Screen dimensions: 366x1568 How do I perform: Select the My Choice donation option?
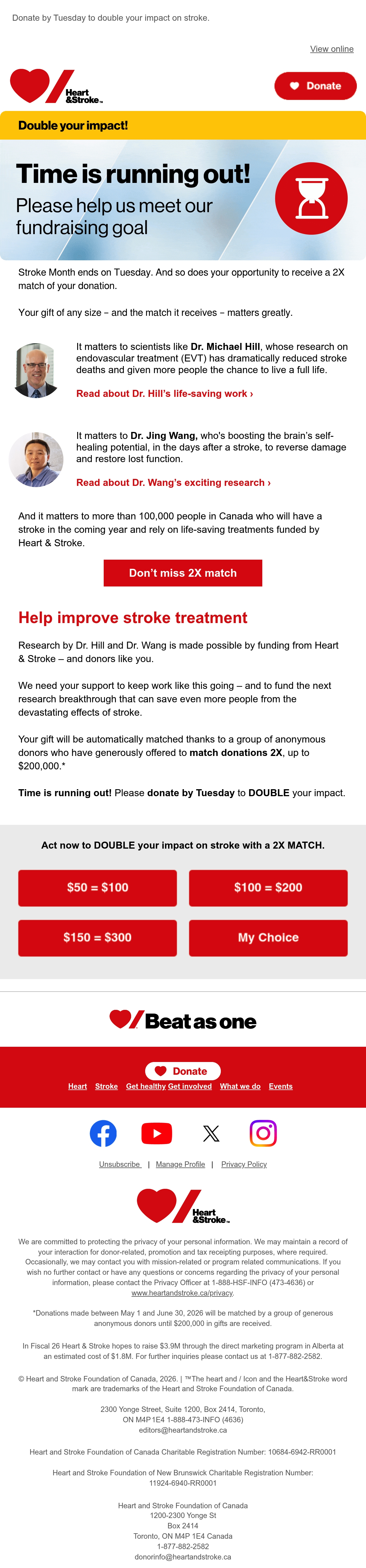point(268,937)
